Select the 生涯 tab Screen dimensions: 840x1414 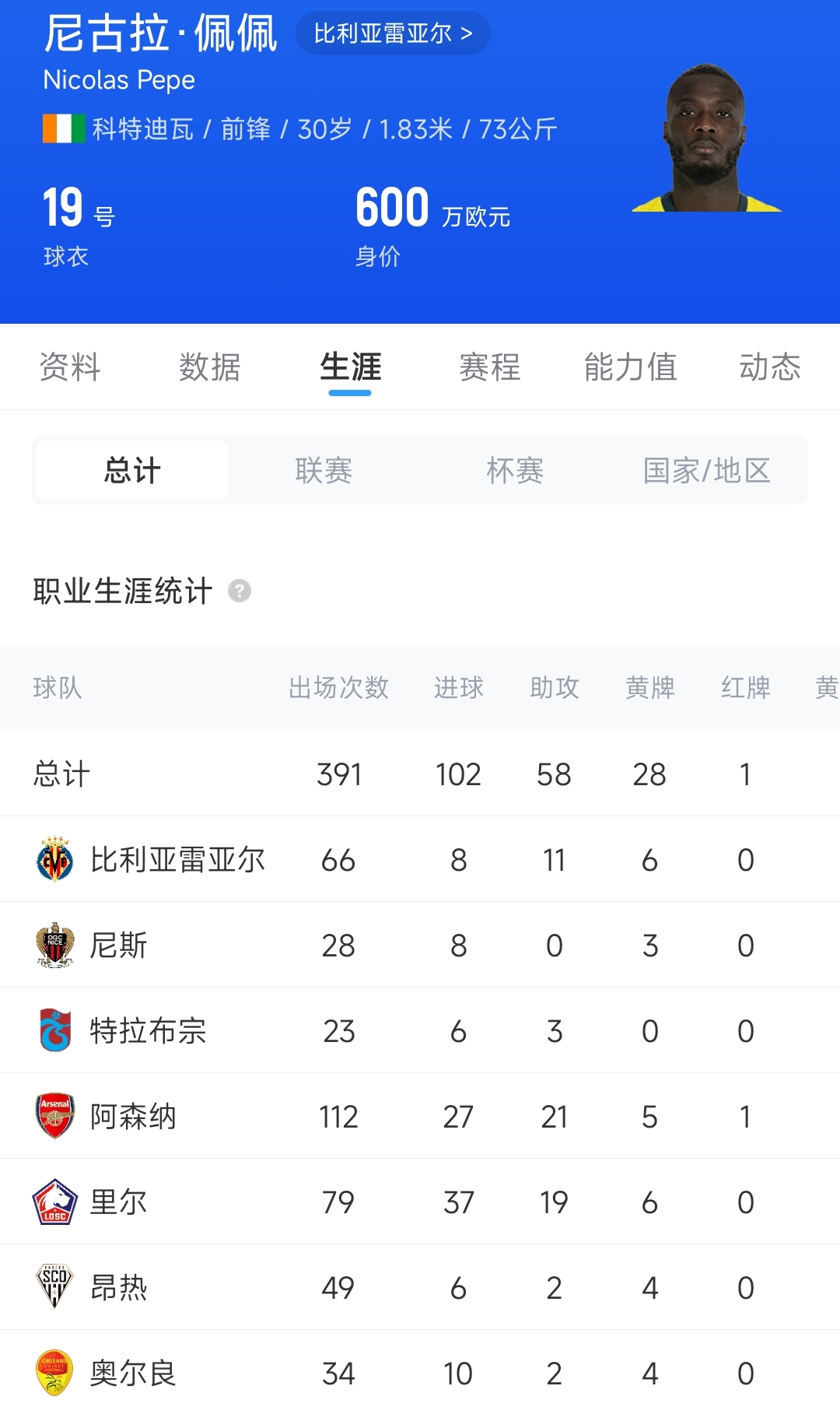(x=350, y=367)
